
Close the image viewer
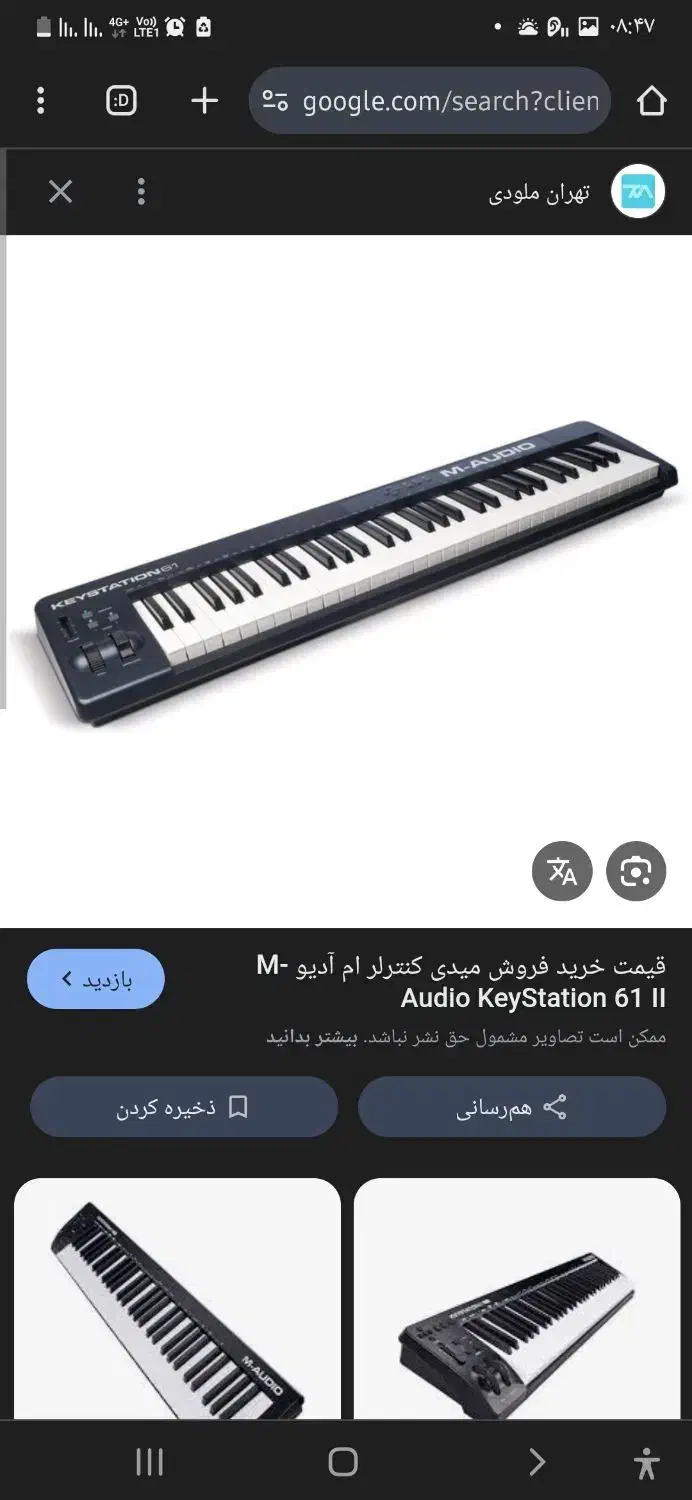(61, 191)
